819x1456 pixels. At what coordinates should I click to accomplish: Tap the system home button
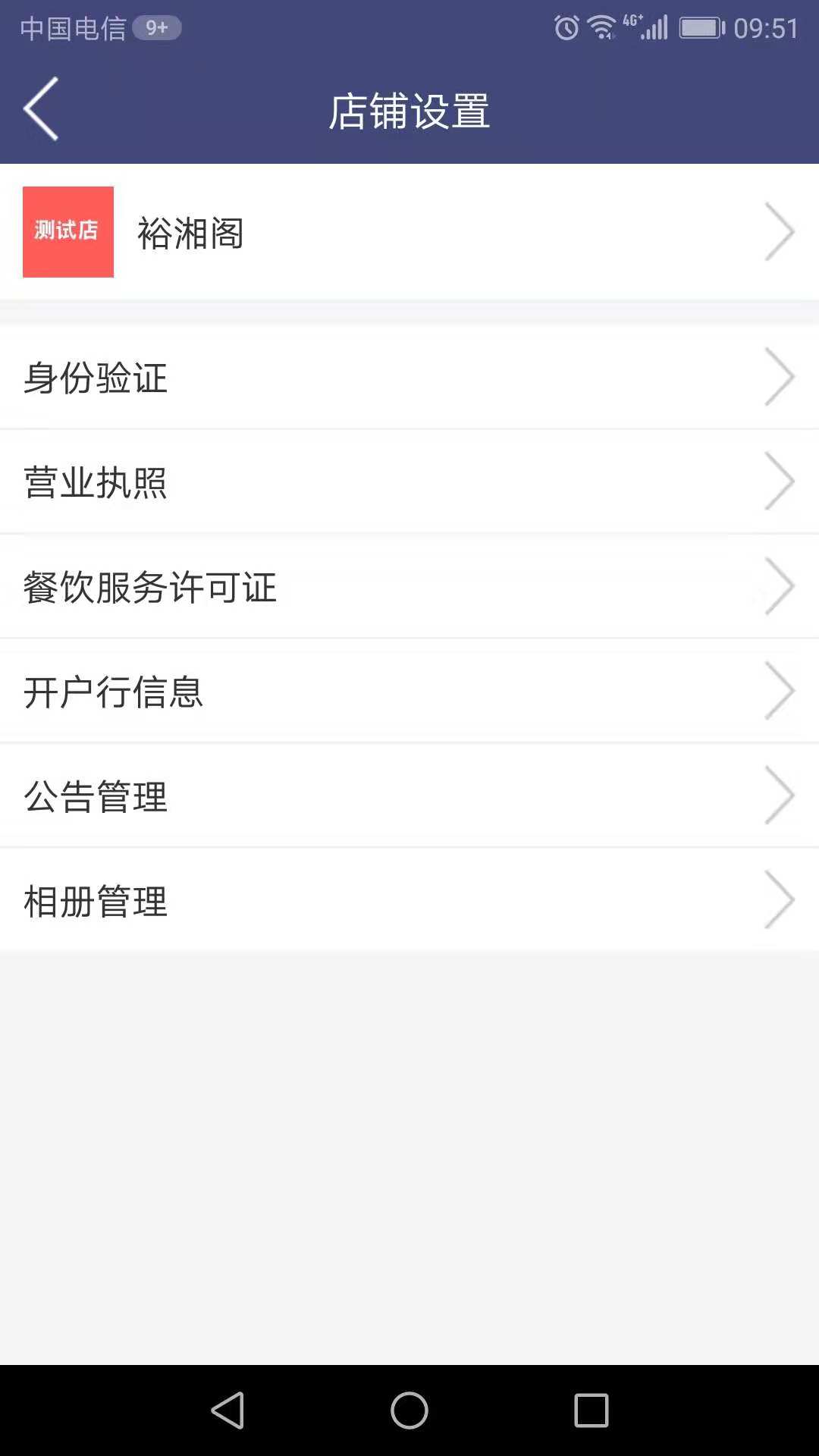pyautogui.click(x=409, y=1410)
